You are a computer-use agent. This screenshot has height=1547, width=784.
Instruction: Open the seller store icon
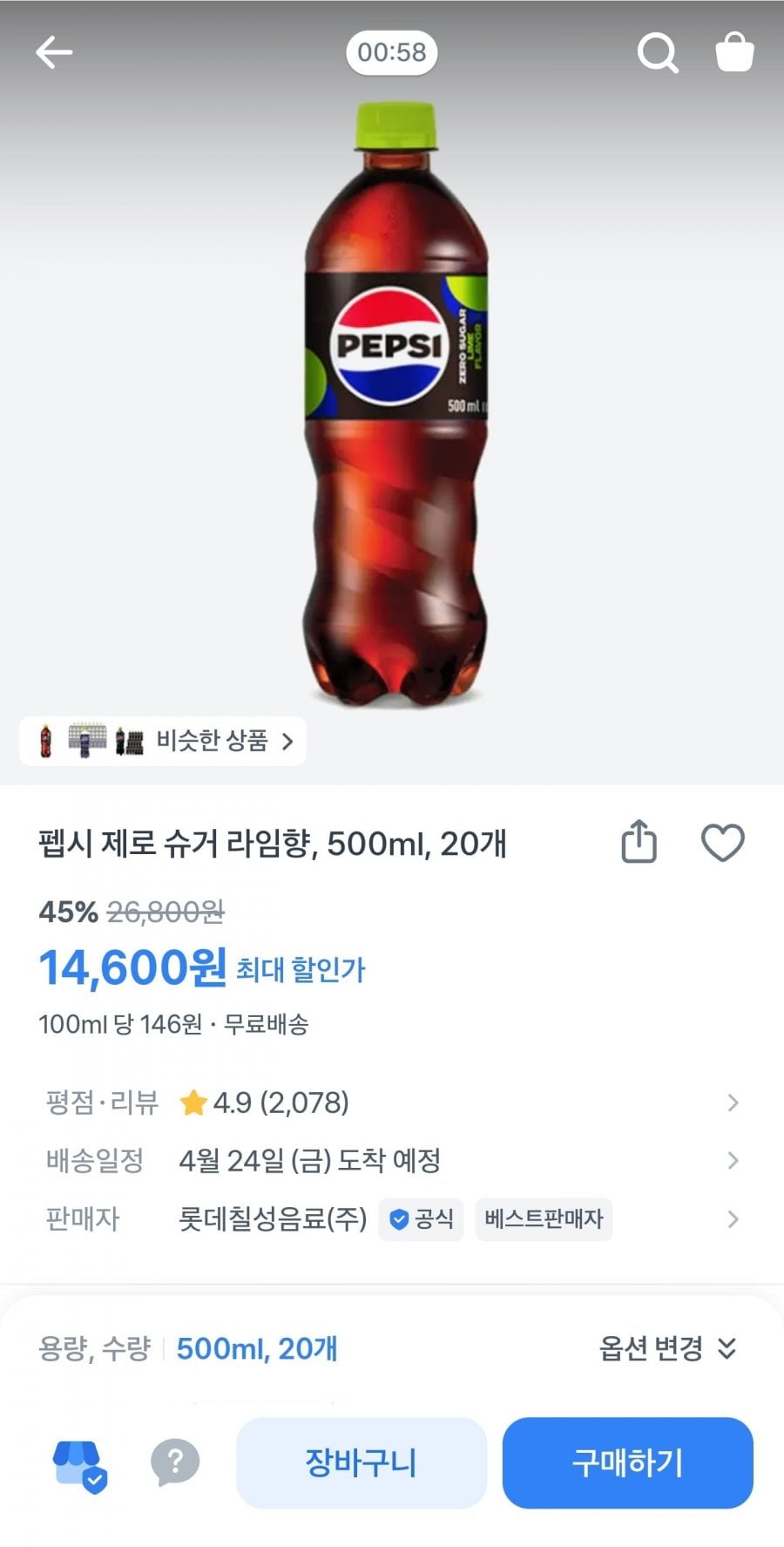(80, 1464)
